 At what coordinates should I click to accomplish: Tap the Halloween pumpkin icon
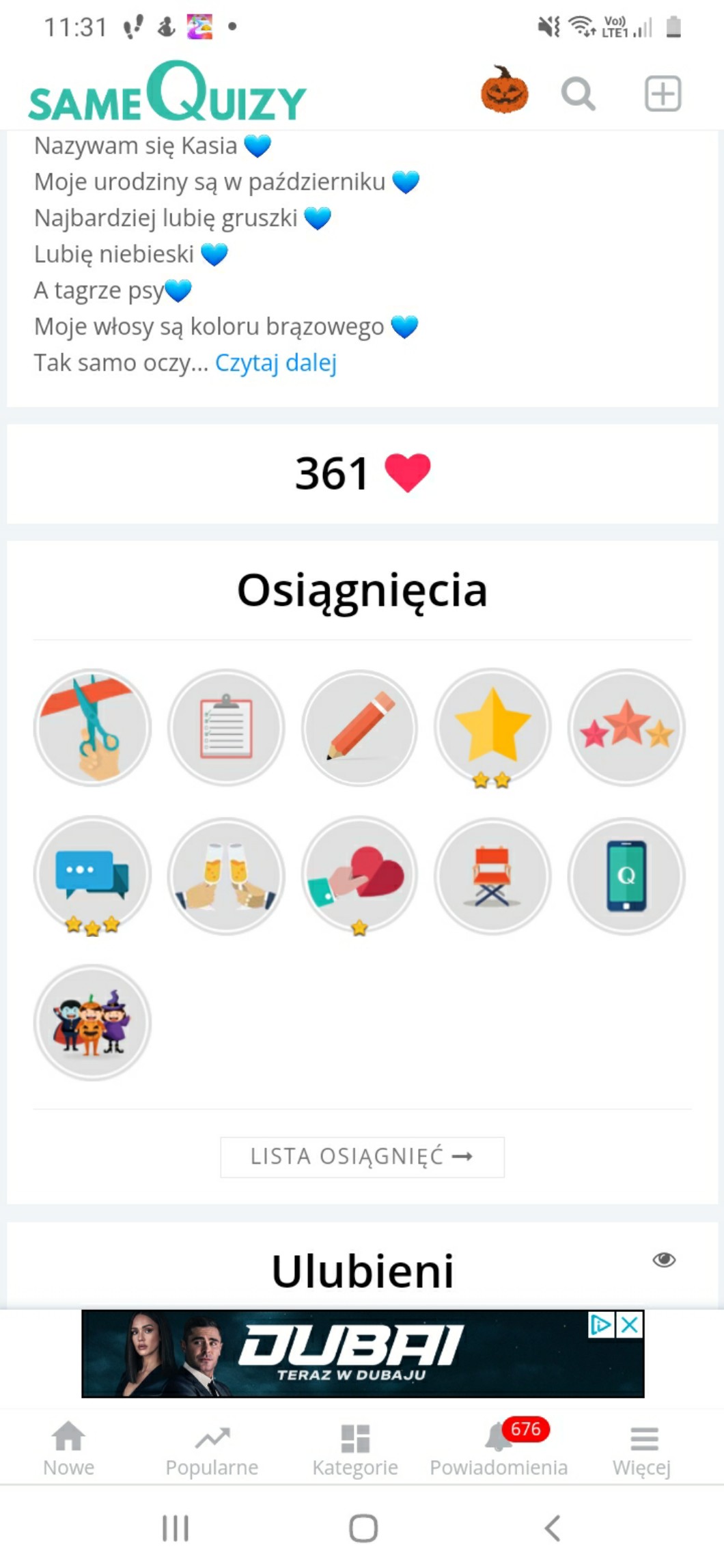pyautogui.click(x=504, y=90)
